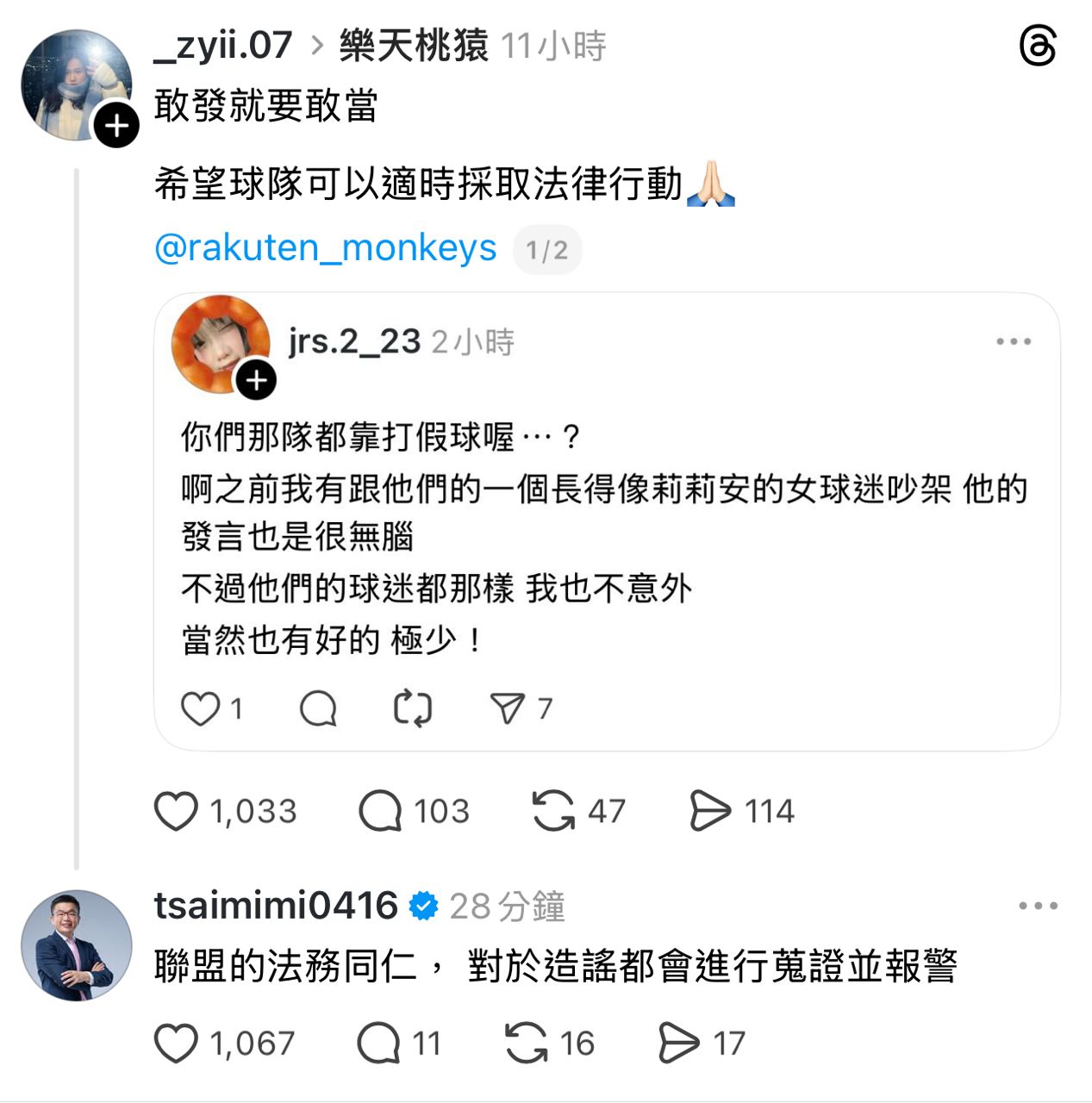This screenshot has height=1103, width=1092.
Task: Reply to _zyii.07's post with 103 comments
Action: [x=380, y=811]
